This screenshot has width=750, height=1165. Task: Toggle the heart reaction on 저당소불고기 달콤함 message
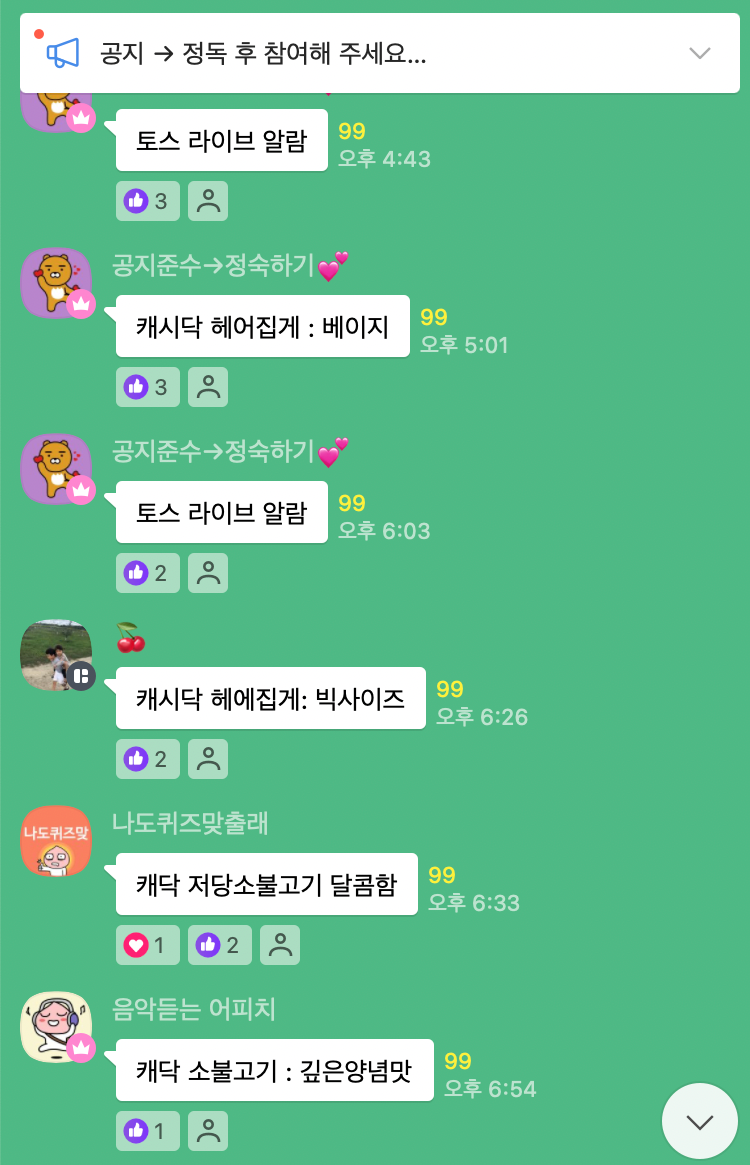pyautogui.click(x=147, y=944)
